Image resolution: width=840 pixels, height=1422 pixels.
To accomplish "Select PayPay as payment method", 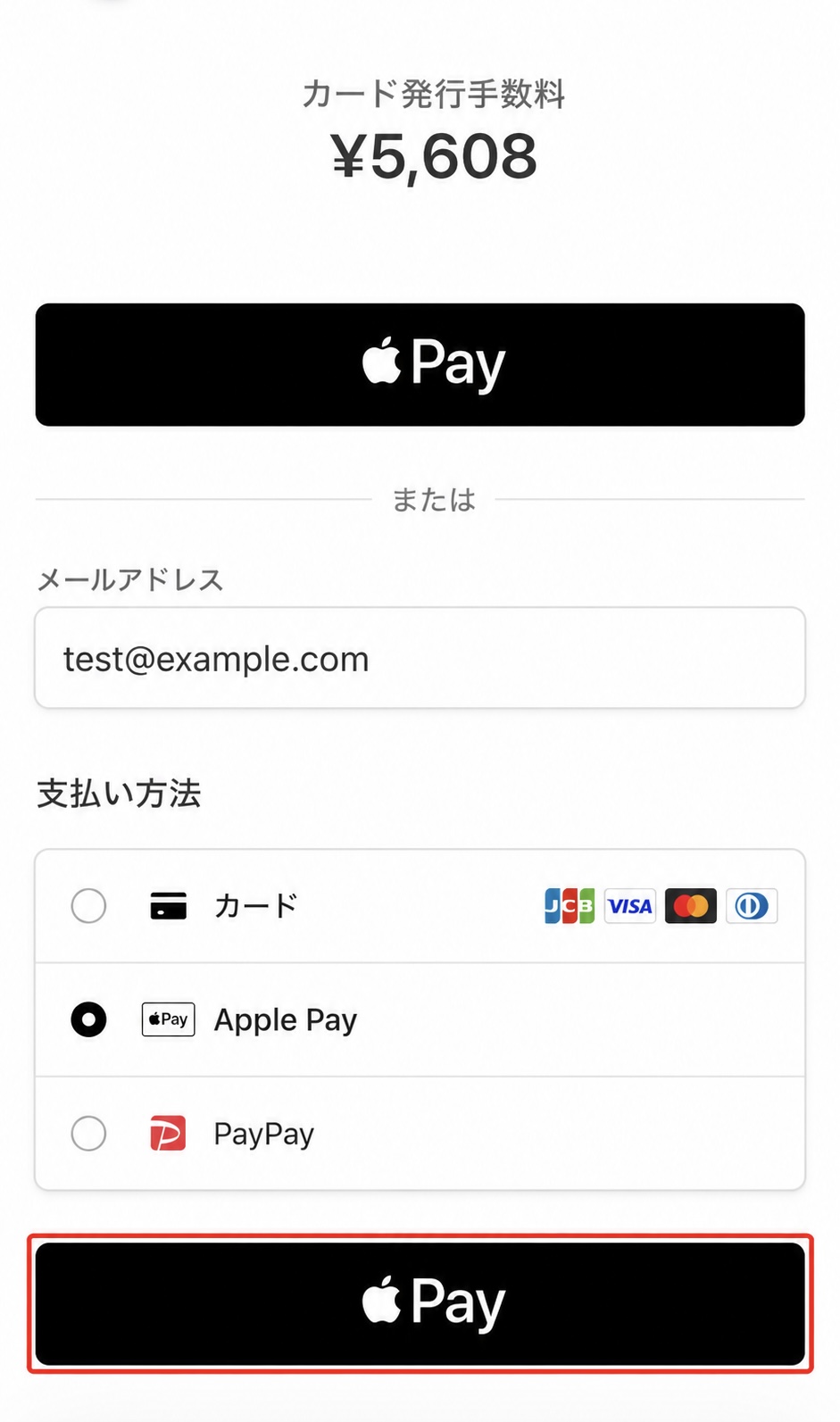I will click(x=420, y=1134).
